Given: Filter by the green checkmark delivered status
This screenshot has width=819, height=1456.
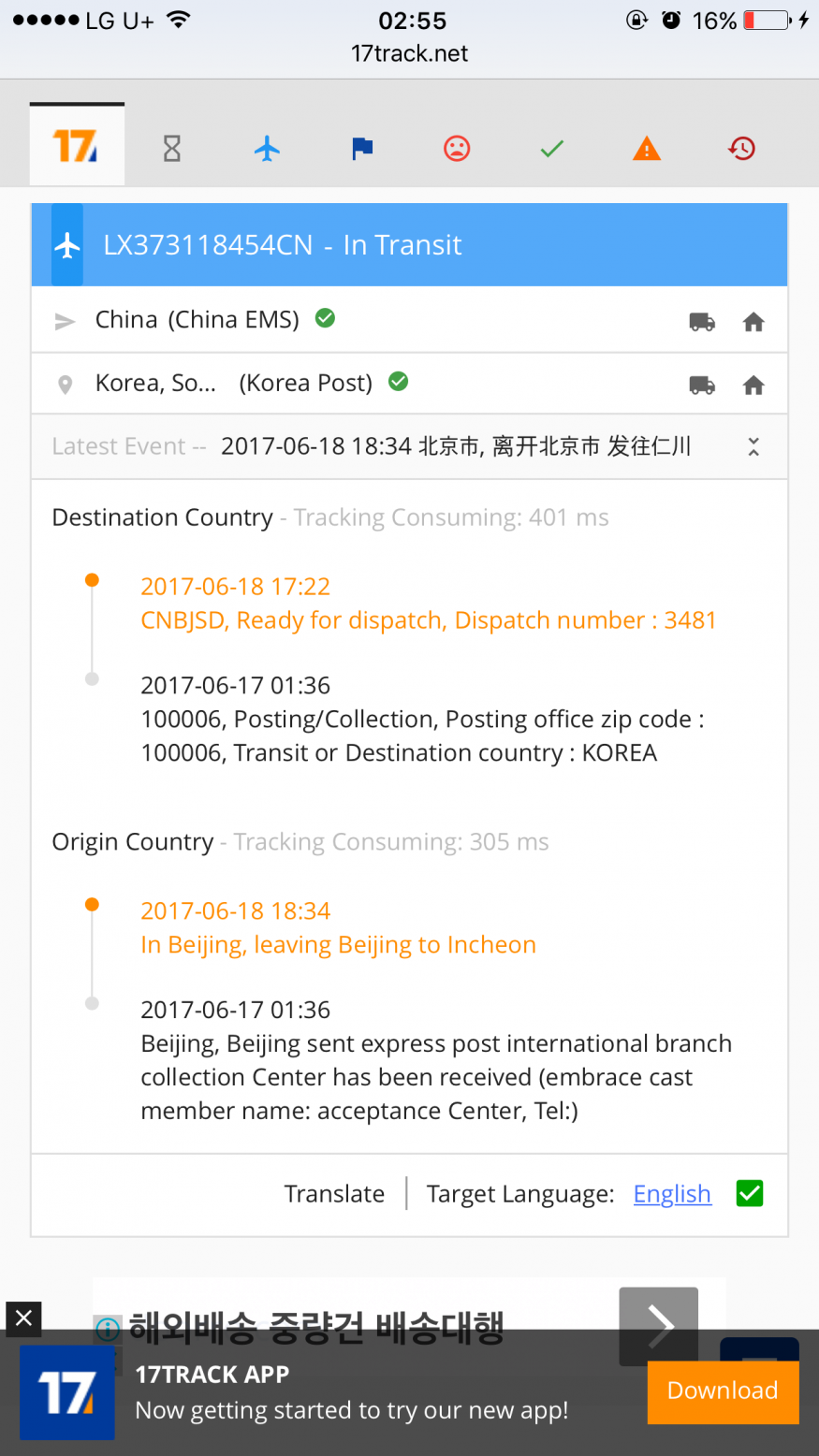Looking at the screenshot, I should pos(552,148).
